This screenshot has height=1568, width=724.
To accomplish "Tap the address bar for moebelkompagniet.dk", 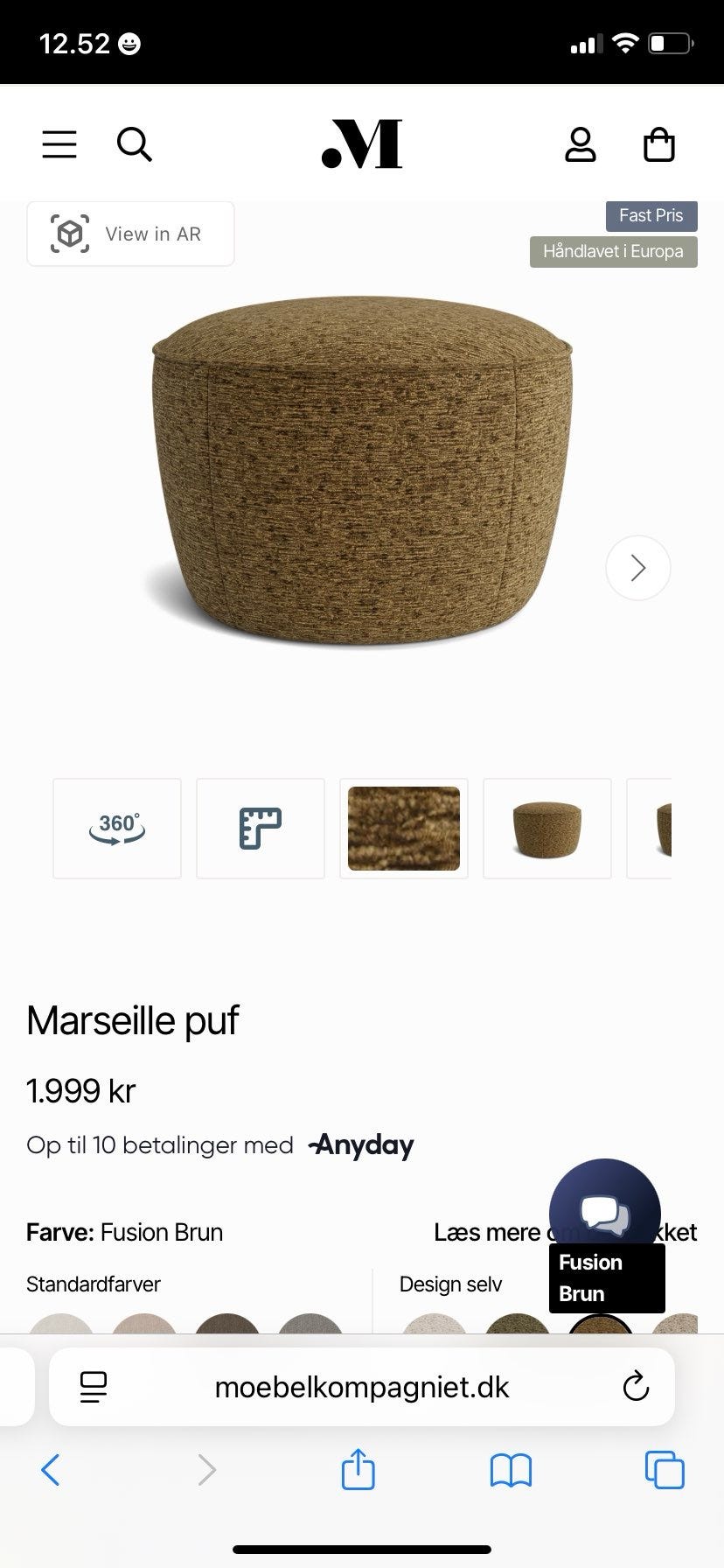I will pos(362,1387).
